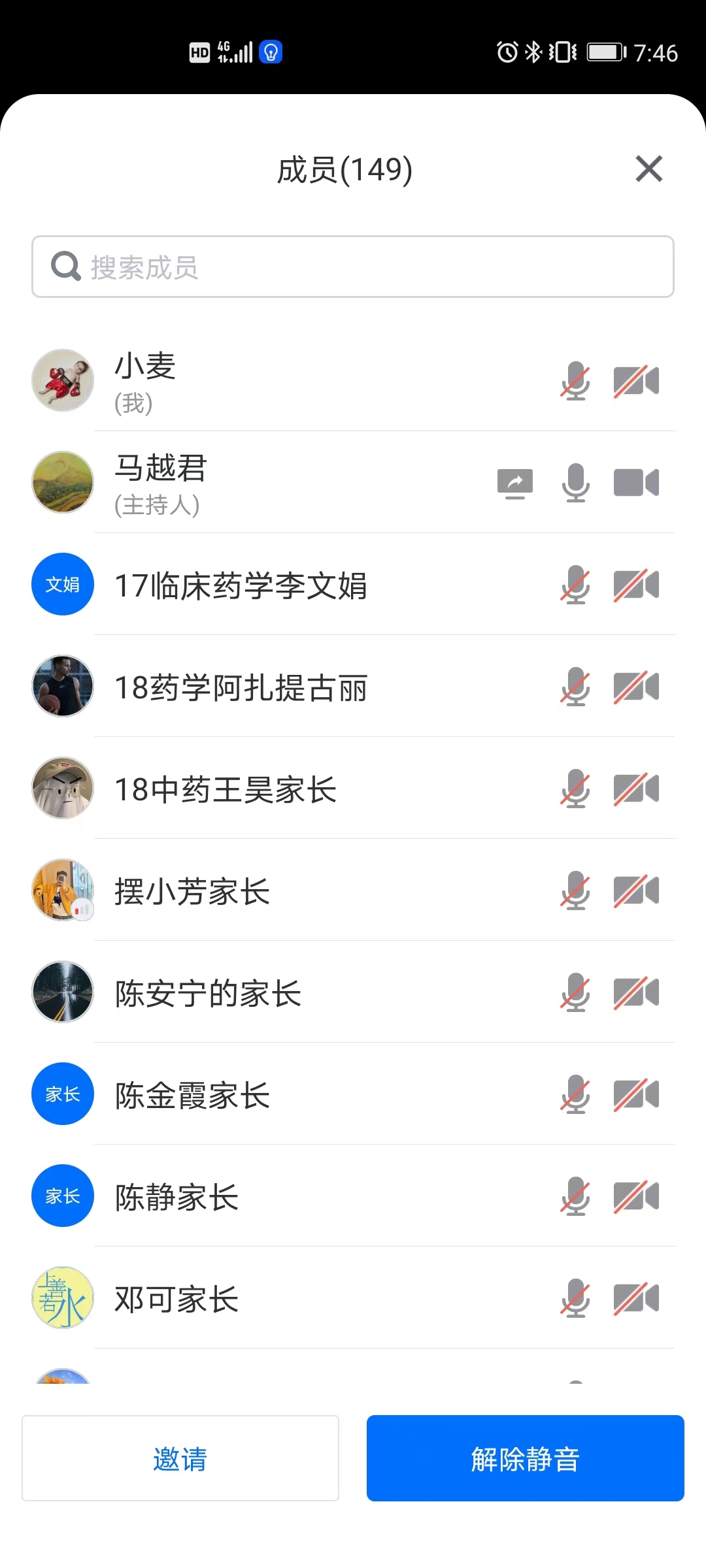Open member row 小麦 (我)
The width and height of the screenshot is (706, 1568).
261,382
